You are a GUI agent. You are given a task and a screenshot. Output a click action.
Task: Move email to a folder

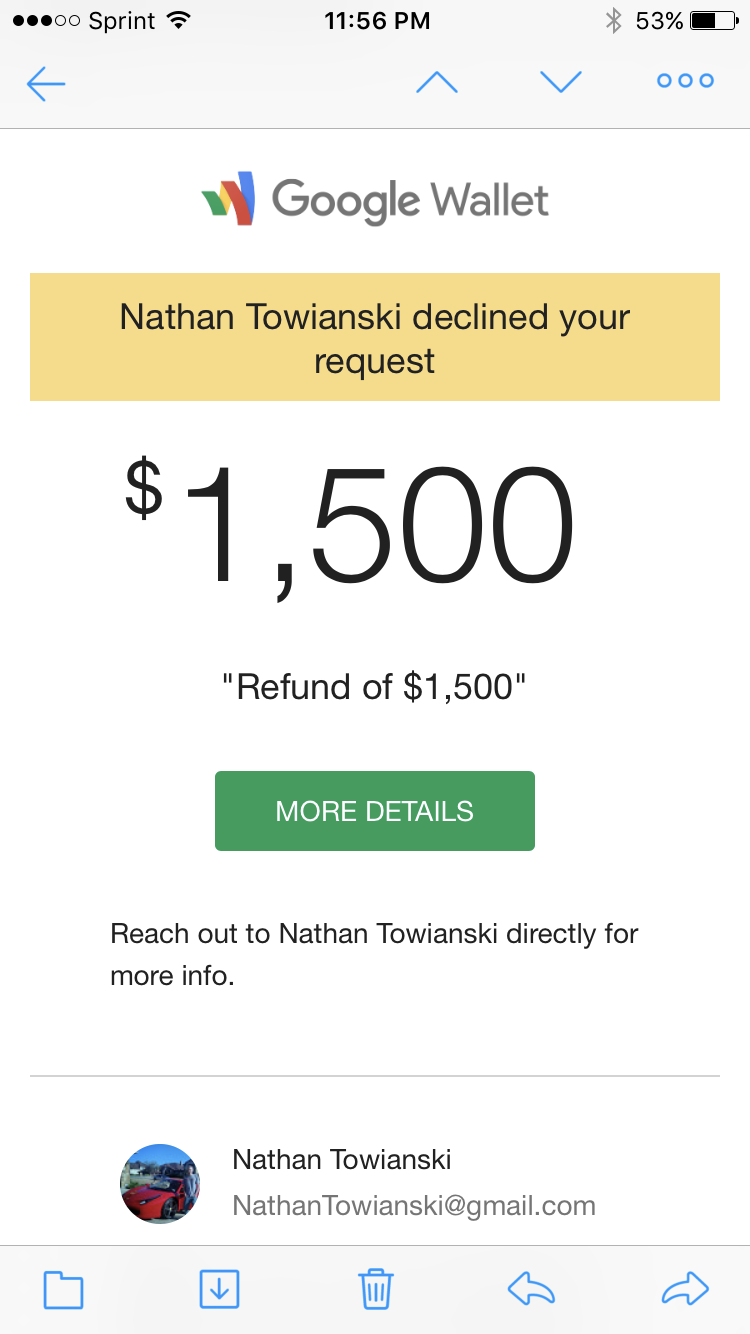[x=63, y=1290]
